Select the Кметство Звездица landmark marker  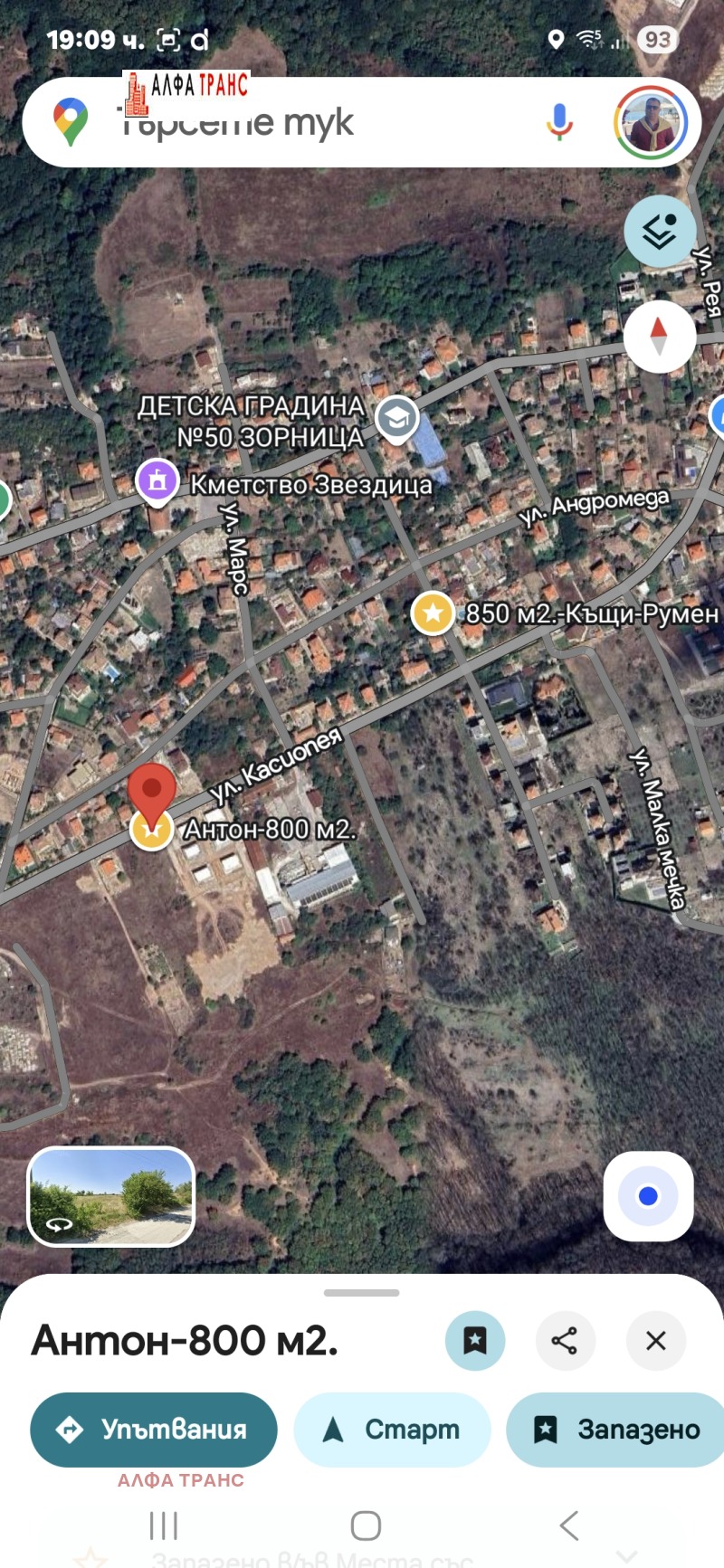tap(158, 480)
